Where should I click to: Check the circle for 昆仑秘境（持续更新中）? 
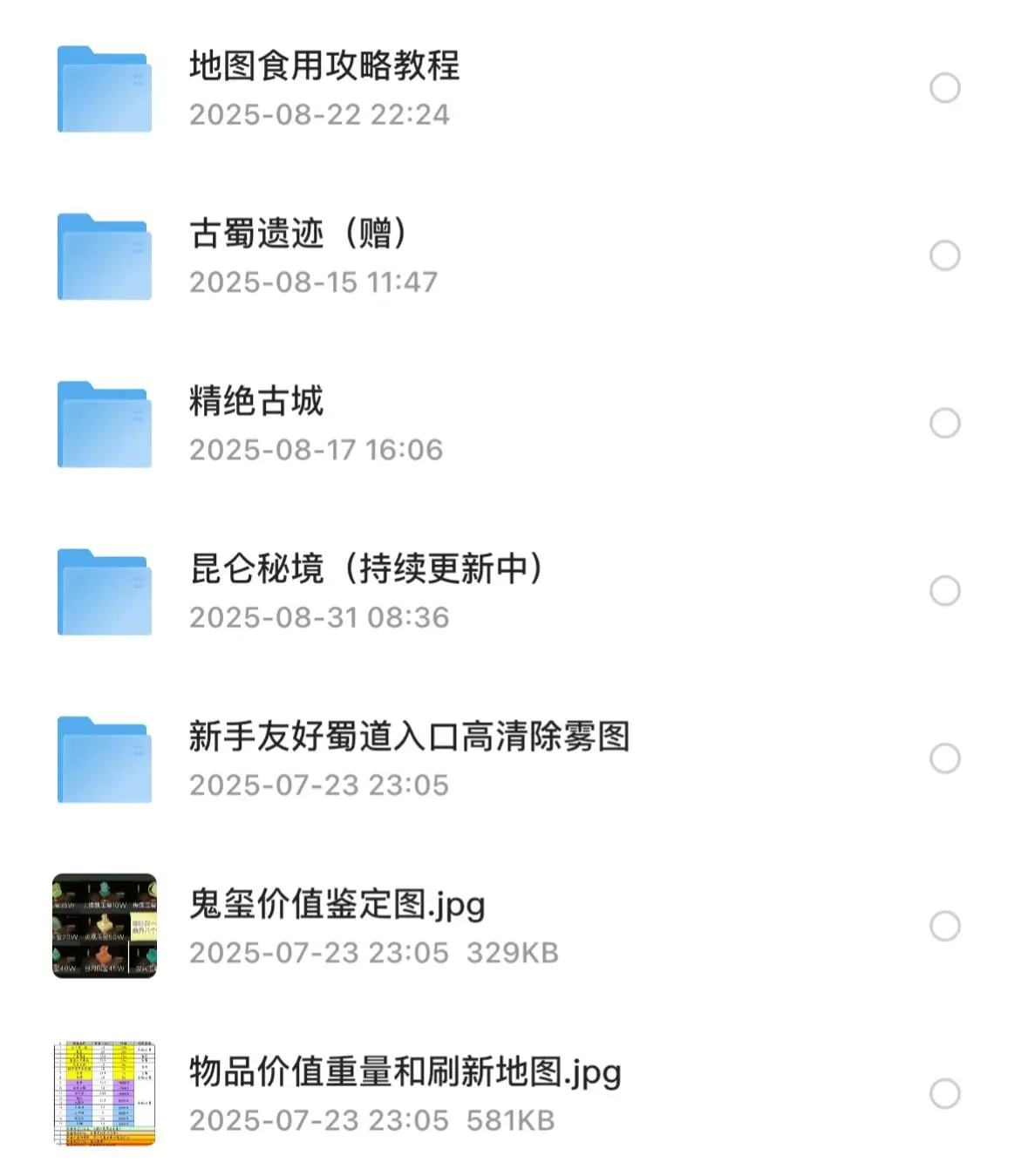[944, 591]
